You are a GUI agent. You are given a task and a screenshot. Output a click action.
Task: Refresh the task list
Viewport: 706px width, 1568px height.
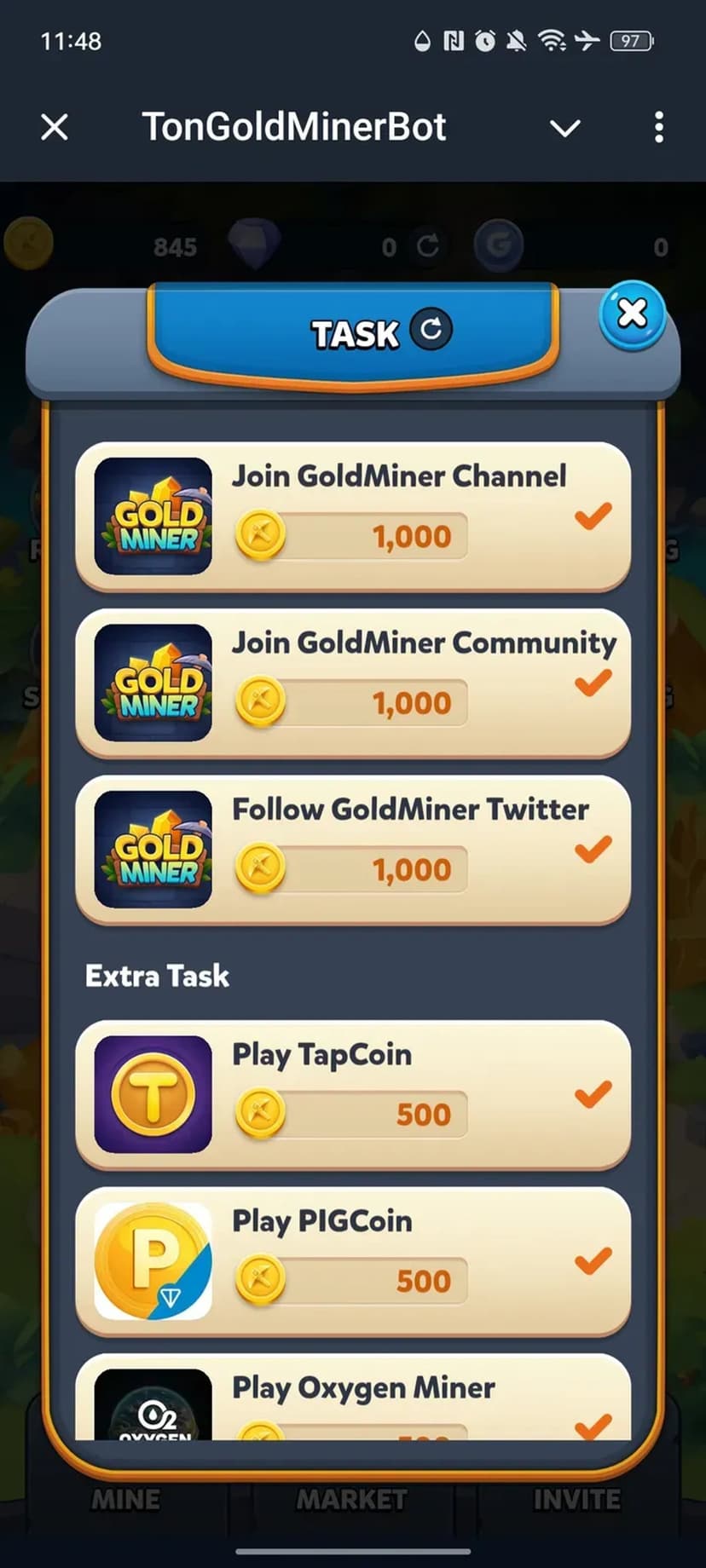pos(431,330)
